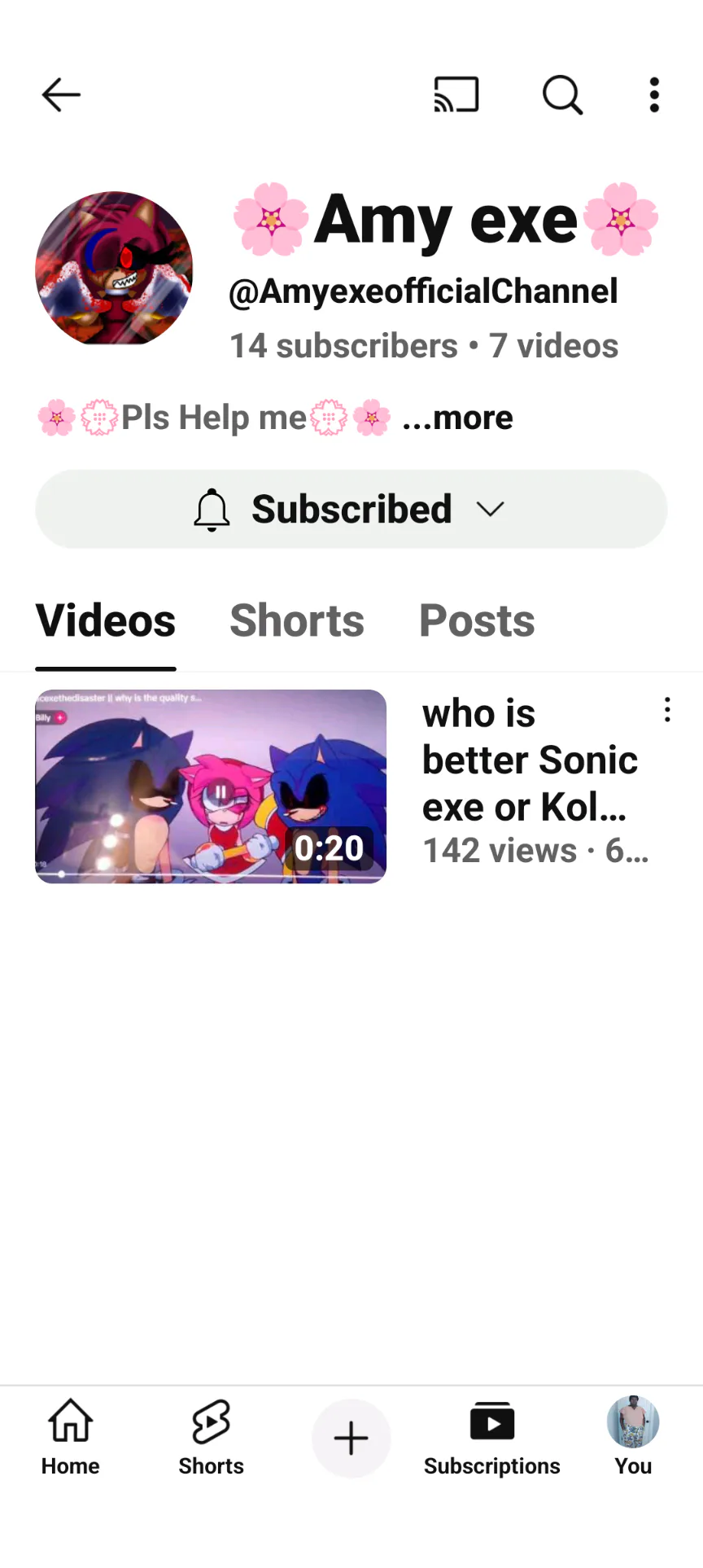Open the You profile tab
Viewport: 703px width, 1568px height.
click(x=633, y=1439)
